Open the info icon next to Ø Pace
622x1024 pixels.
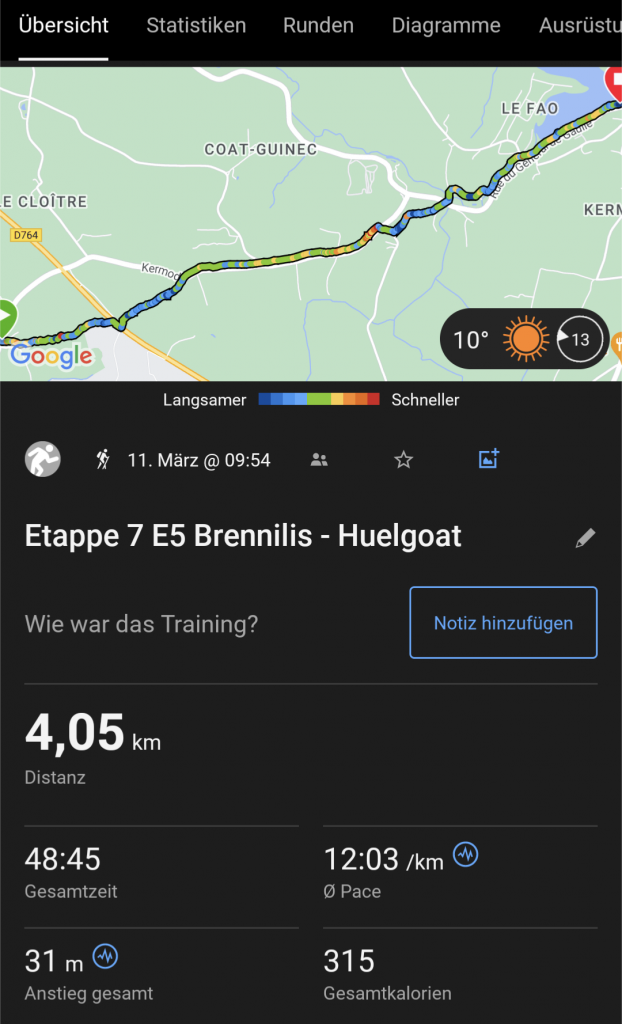click(x=465, y=855)
